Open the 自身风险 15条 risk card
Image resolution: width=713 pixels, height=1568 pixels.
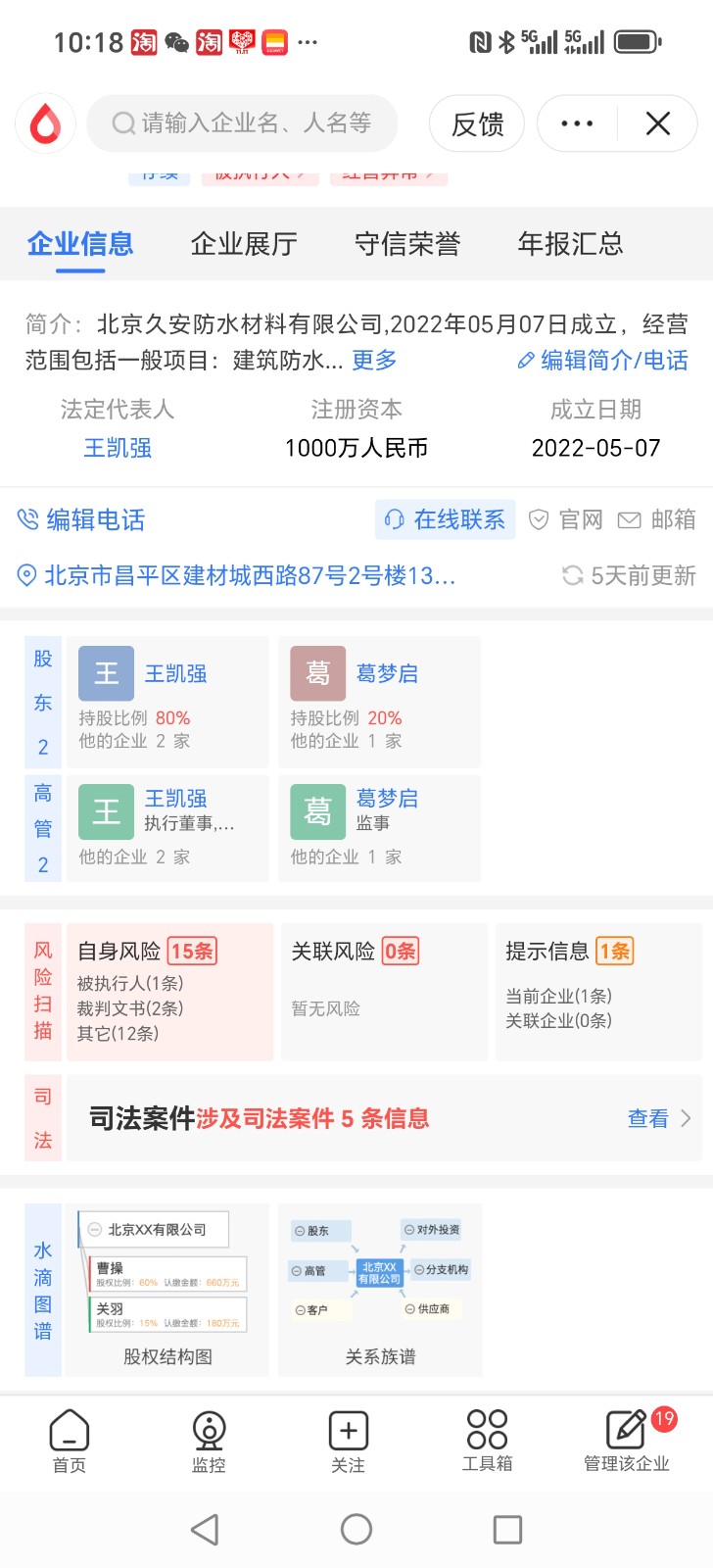(x=169, y=991)
